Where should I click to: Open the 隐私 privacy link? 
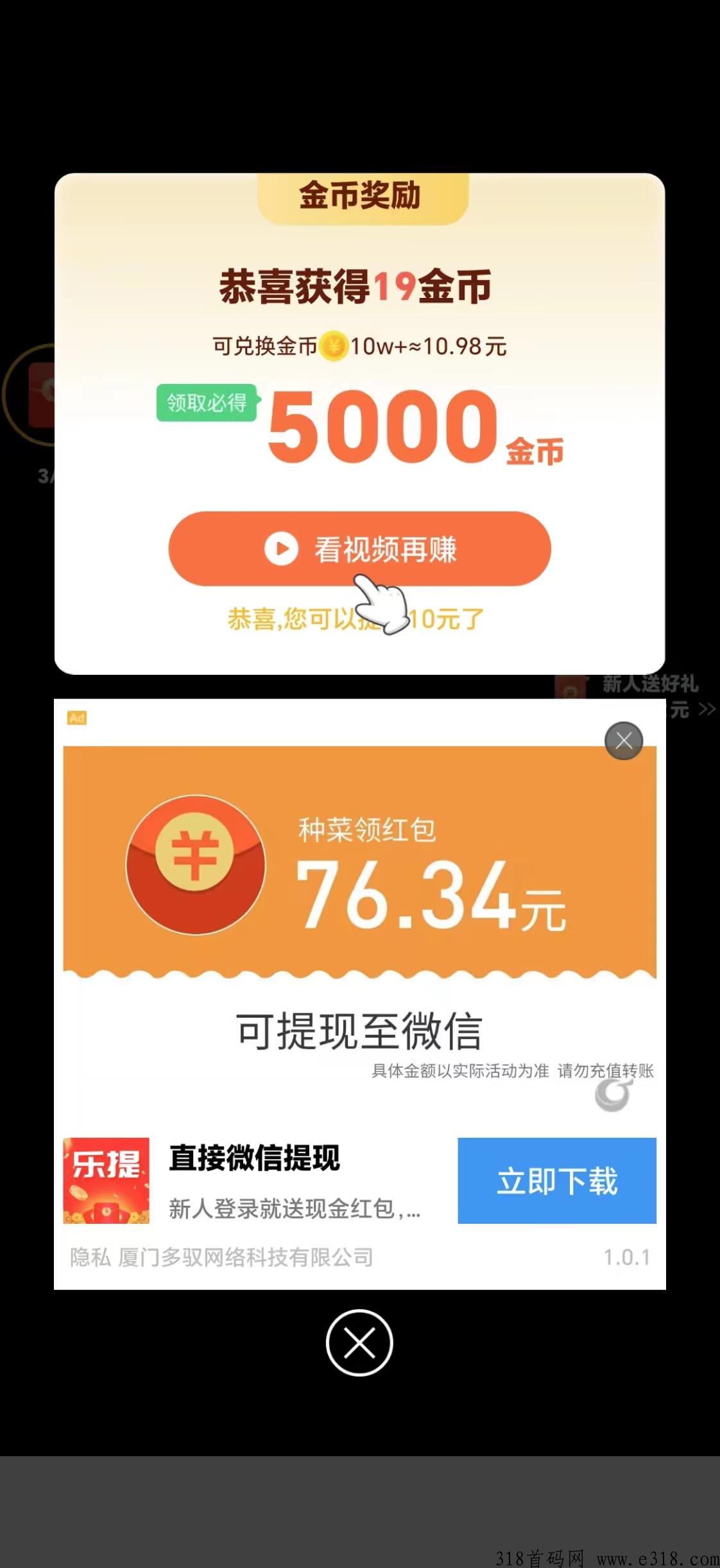point(90,1257)
